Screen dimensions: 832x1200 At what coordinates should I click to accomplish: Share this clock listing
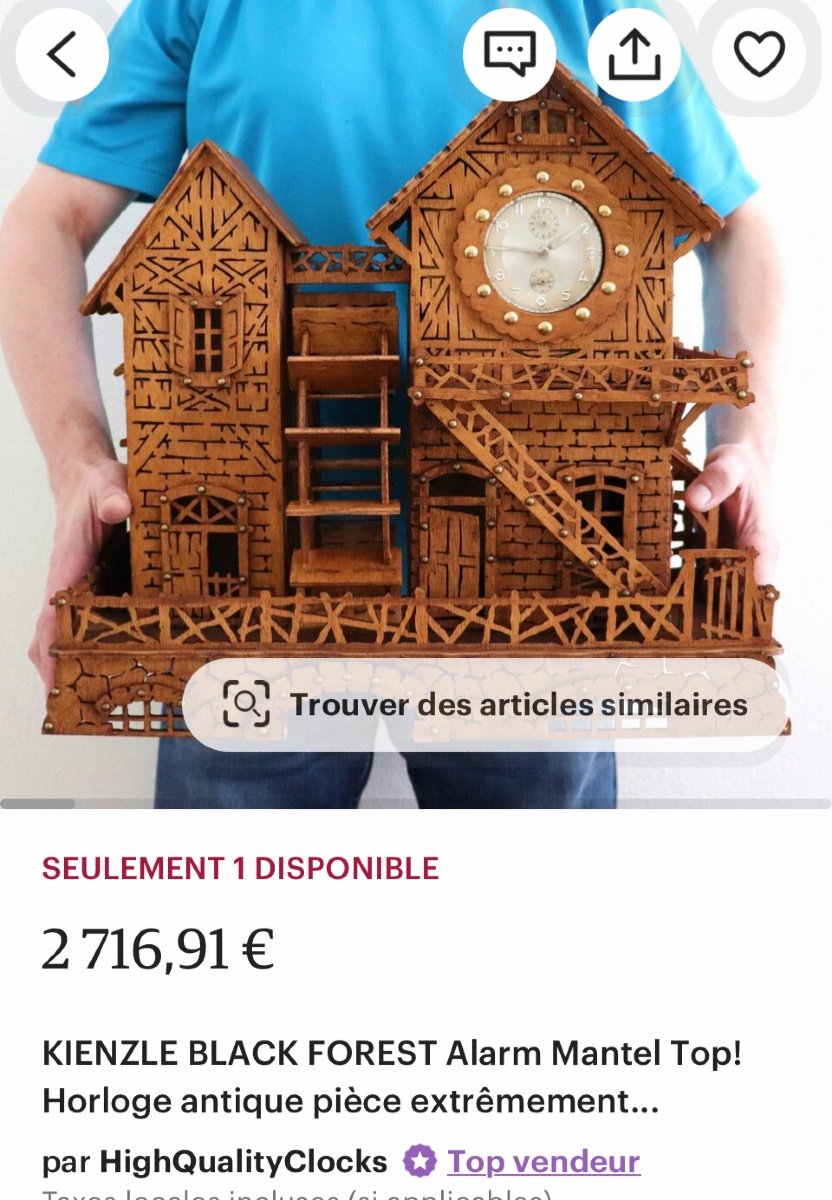(634, 55)
